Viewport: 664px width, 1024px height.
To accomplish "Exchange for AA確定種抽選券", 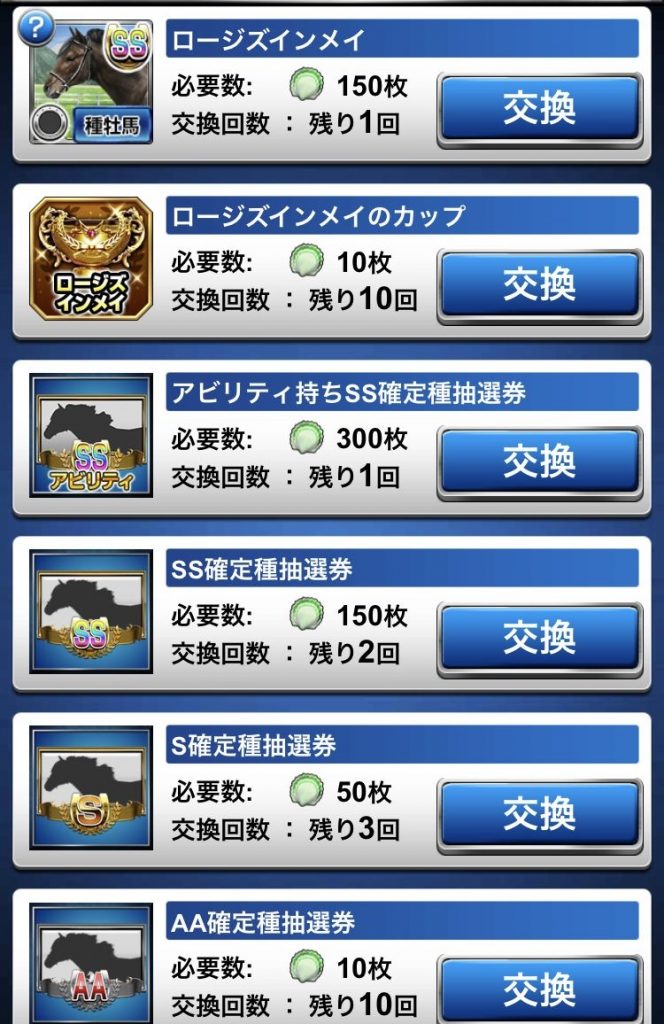I will point(539,988).
